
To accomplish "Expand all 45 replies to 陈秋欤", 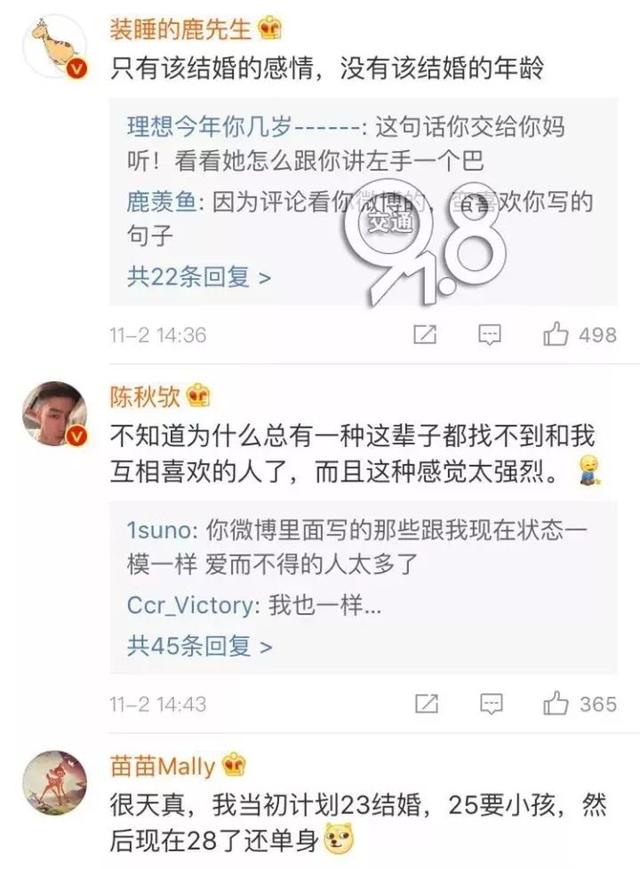I will [x=199, y=646].
